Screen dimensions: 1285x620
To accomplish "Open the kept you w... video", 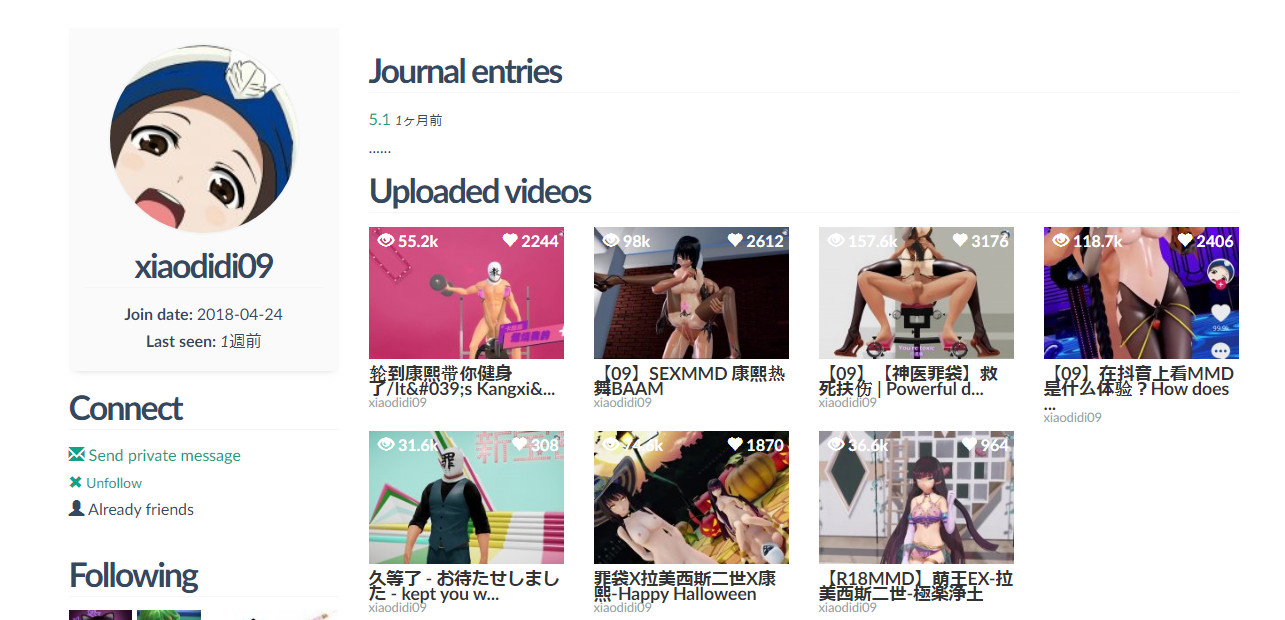I will [466, 497].
